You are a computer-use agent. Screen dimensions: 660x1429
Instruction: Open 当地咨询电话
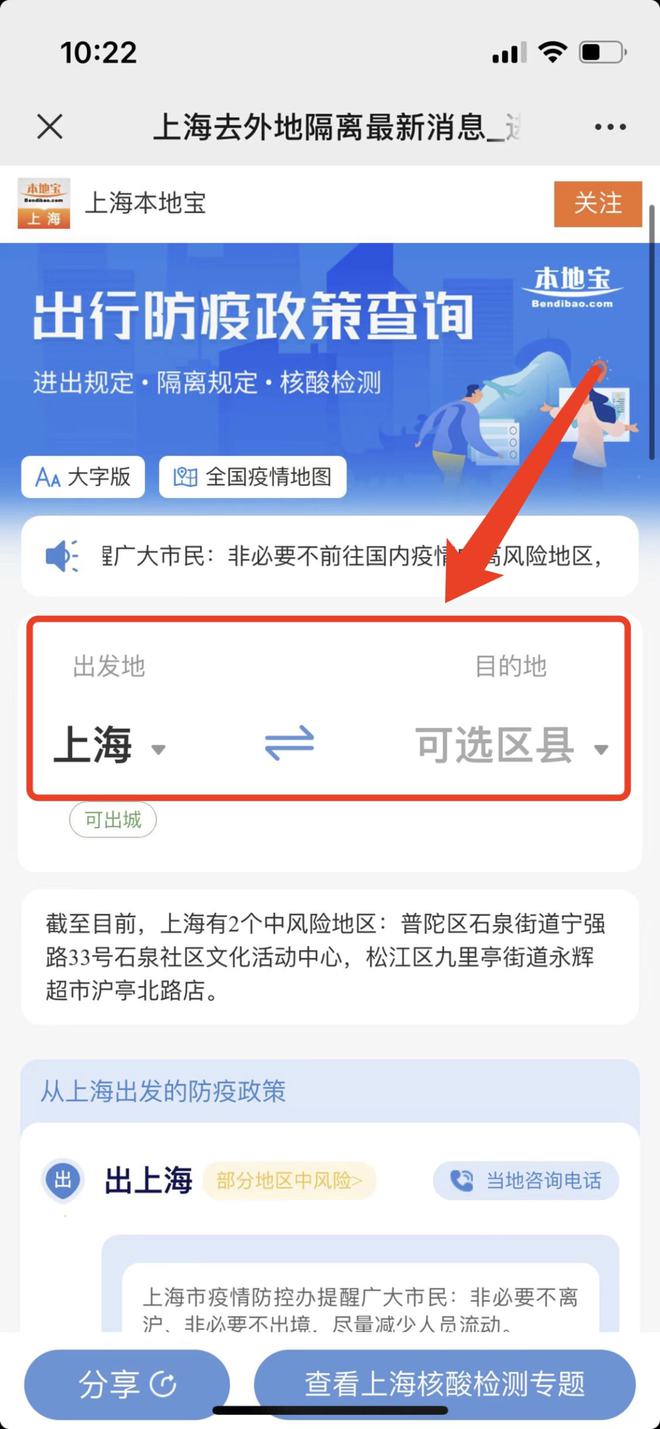pyautogui.click(x=526, y=1181)
